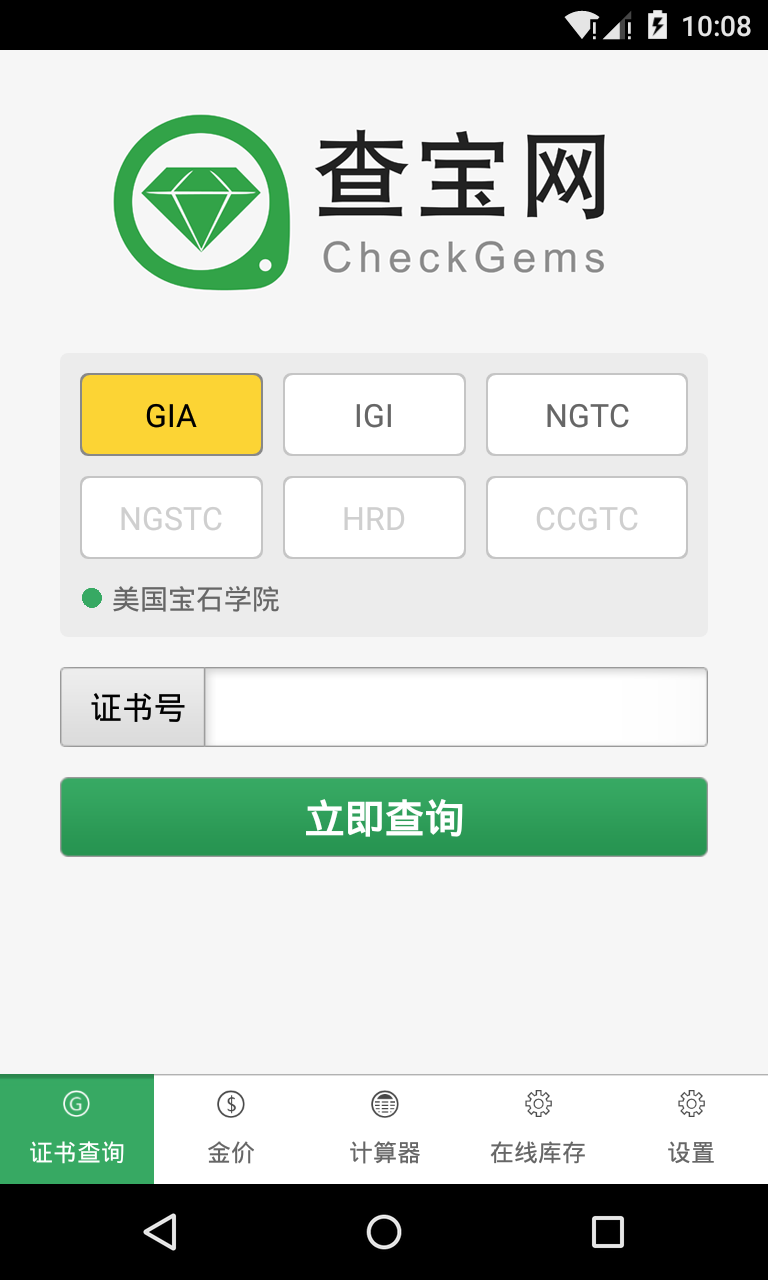Image resolution: width=768 pixels, height=1280 pixels.
Task: Open the settings gear icon
Action: pos(691,1103)
